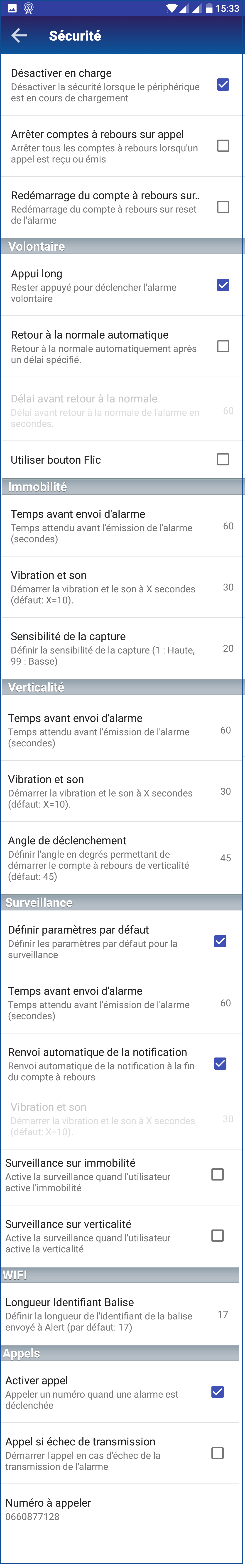Turn on Retour à la normale automatique

click(x=223, y=346)
